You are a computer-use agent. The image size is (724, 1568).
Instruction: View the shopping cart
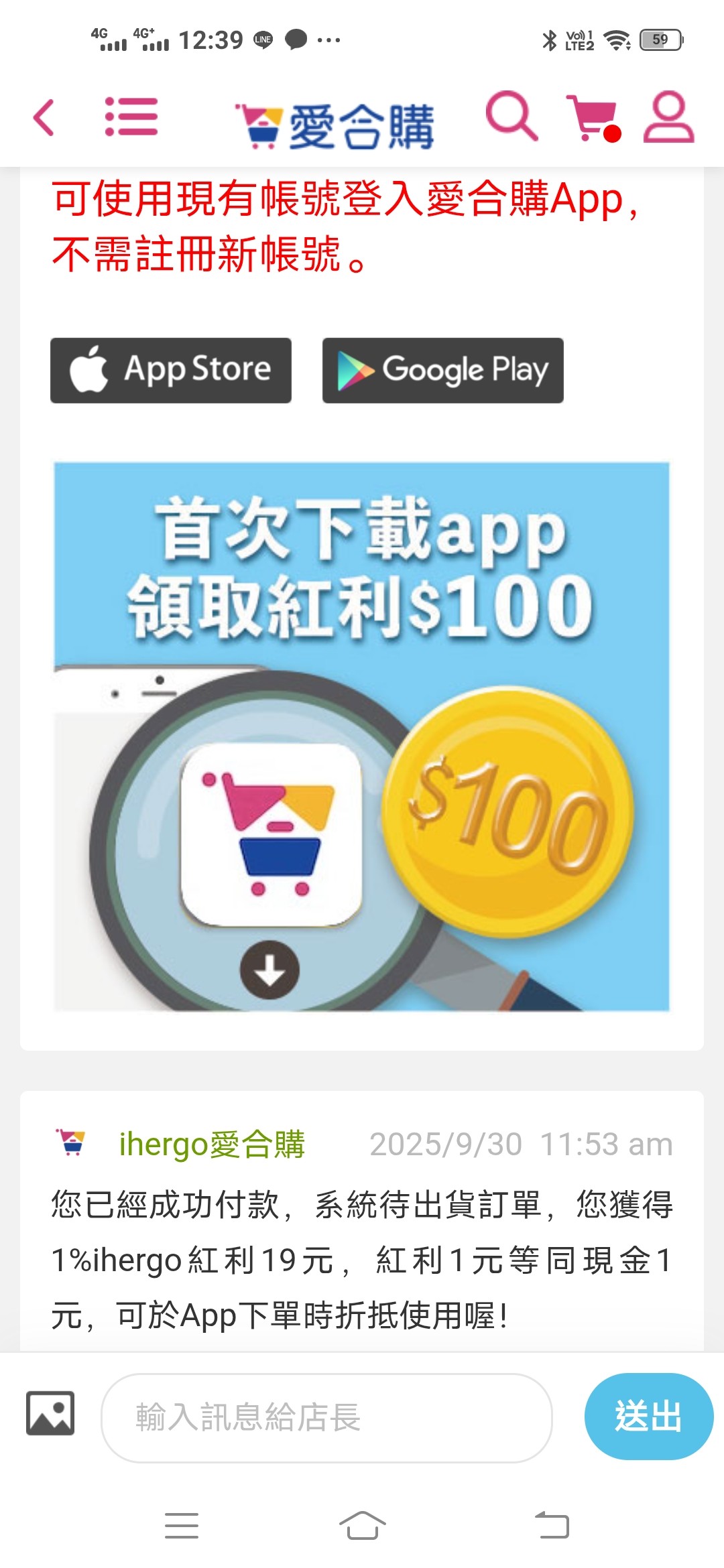pyautogui.click(x=593, y=118)
